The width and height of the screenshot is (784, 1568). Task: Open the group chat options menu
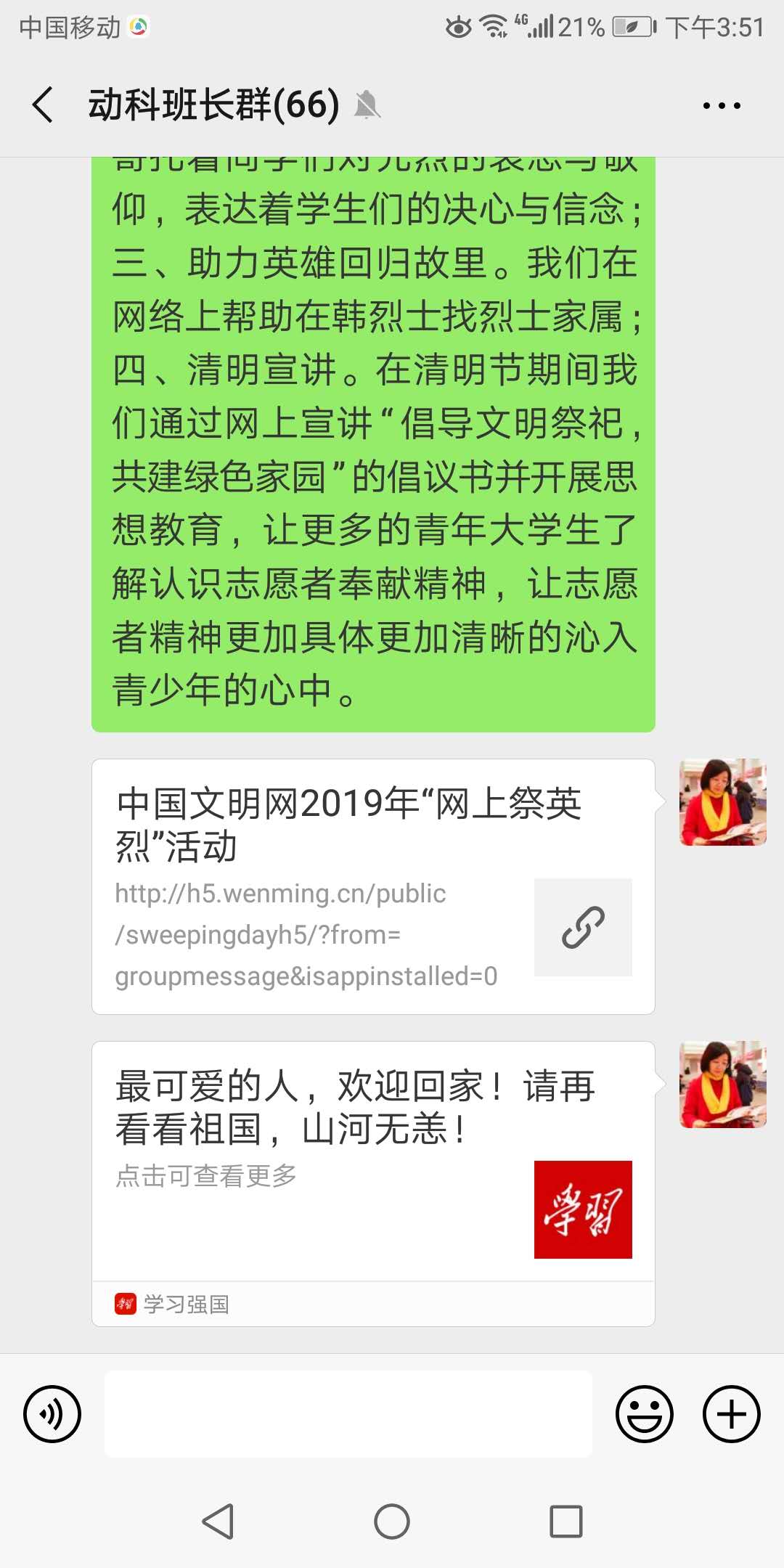coord(721,106)
